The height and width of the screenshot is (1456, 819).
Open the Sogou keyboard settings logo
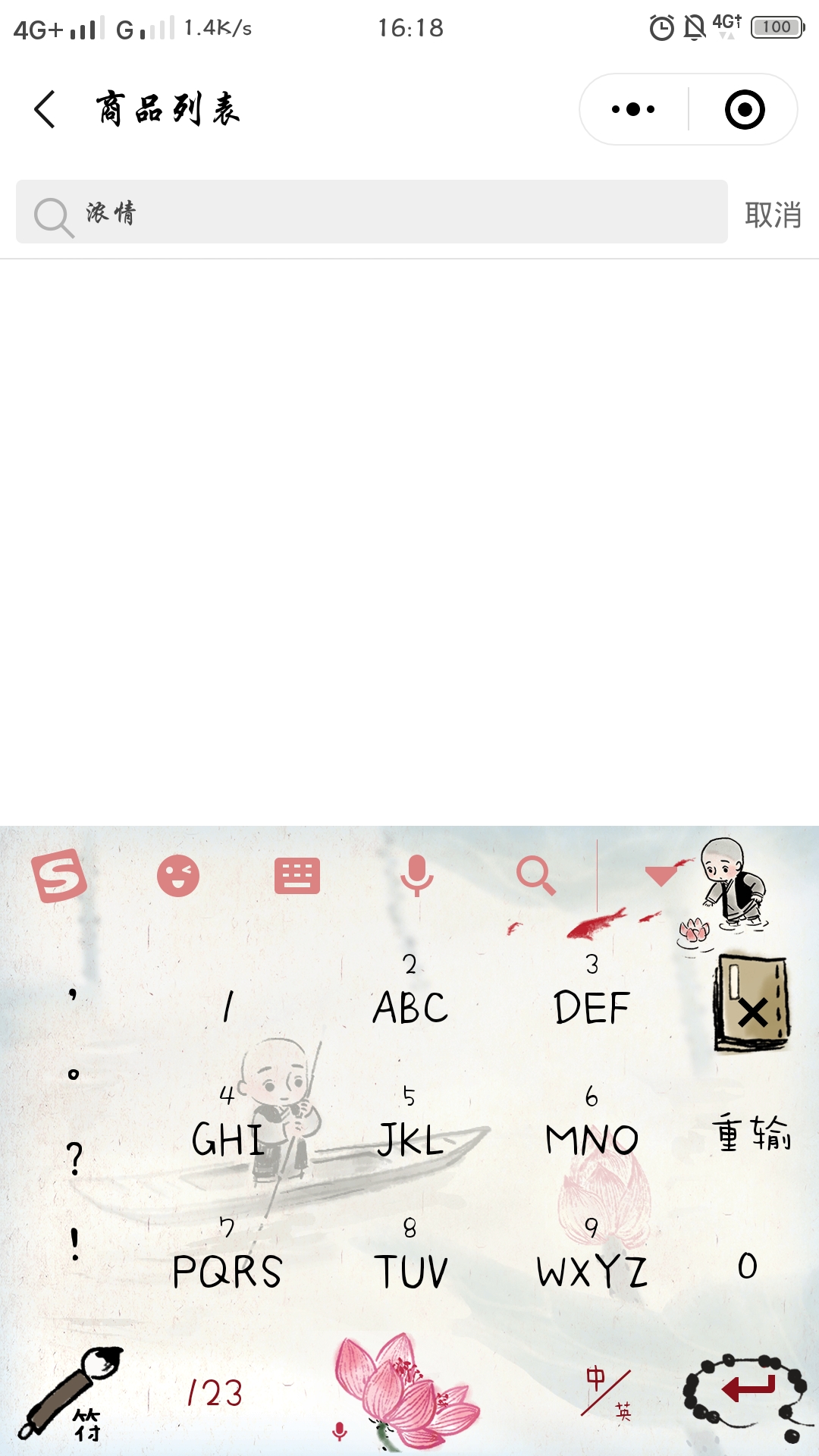[x=59, y=876]
